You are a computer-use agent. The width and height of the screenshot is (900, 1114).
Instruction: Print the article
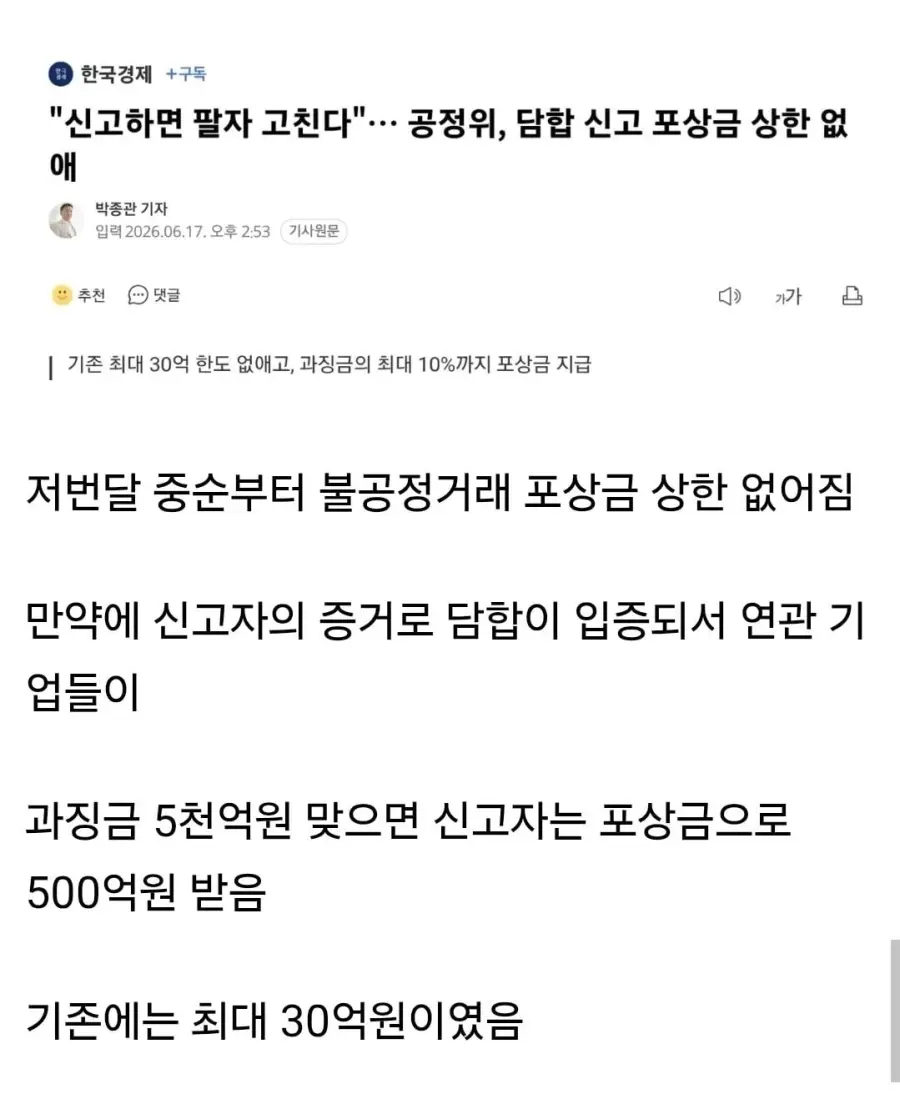(852, 296)
